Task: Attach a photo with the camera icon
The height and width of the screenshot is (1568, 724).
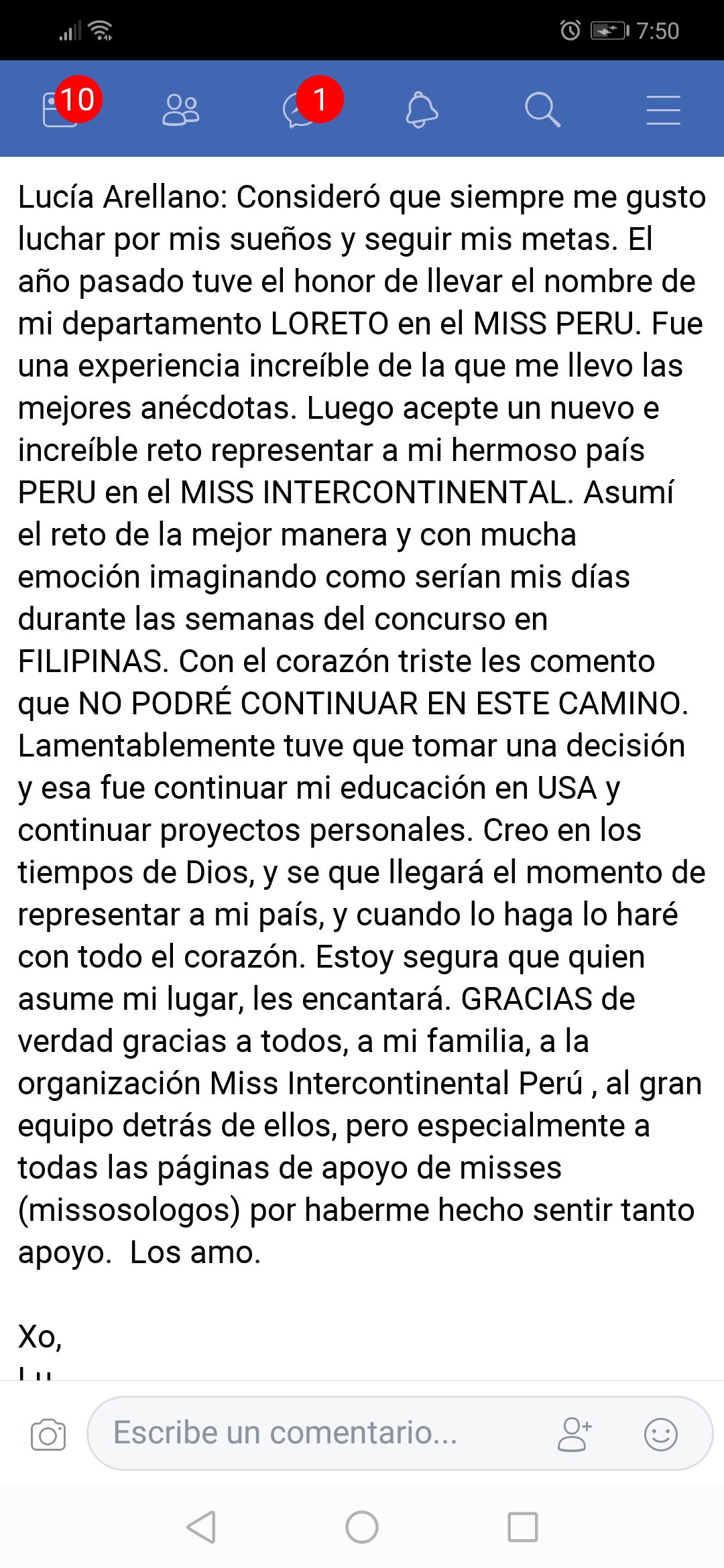Action: pos(48,1434)
